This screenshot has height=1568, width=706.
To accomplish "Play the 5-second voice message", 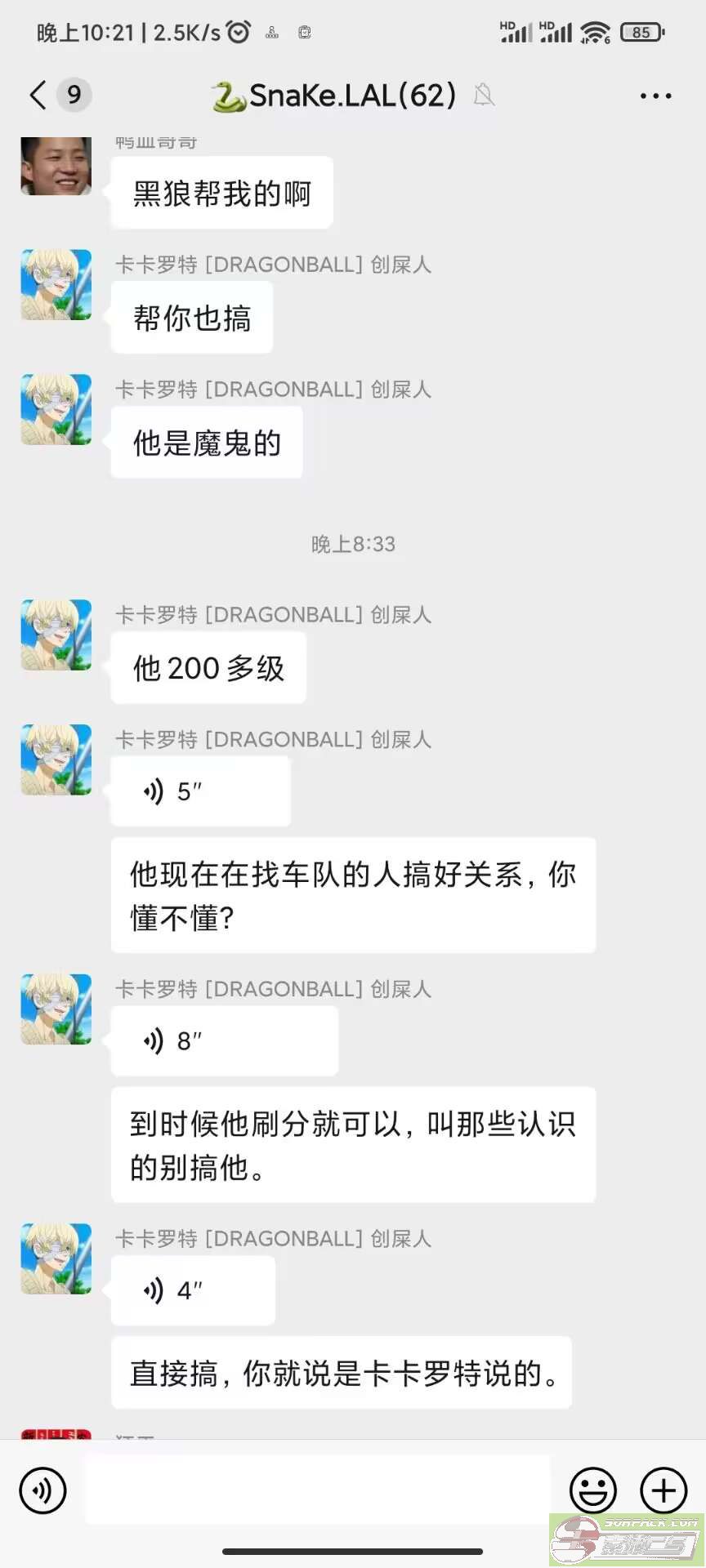I will [200, 791].
